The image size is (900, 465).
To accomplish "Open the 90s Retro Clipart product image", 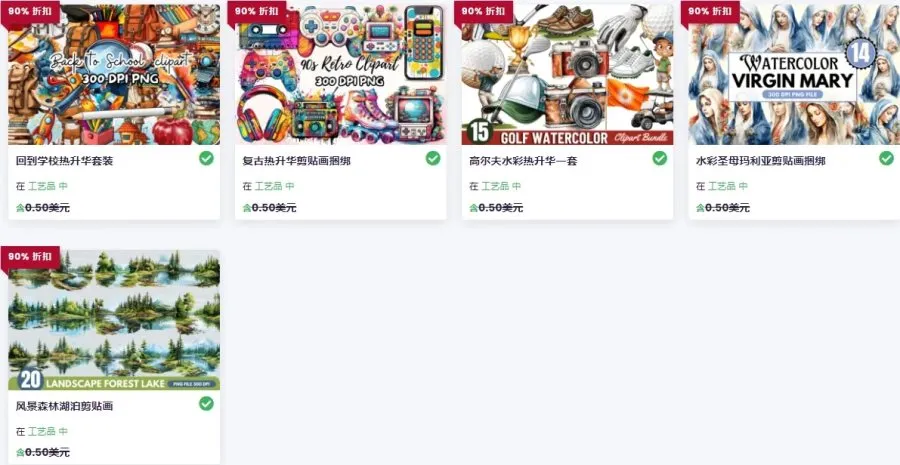I will pyautogui.click(x=341, y=75).
